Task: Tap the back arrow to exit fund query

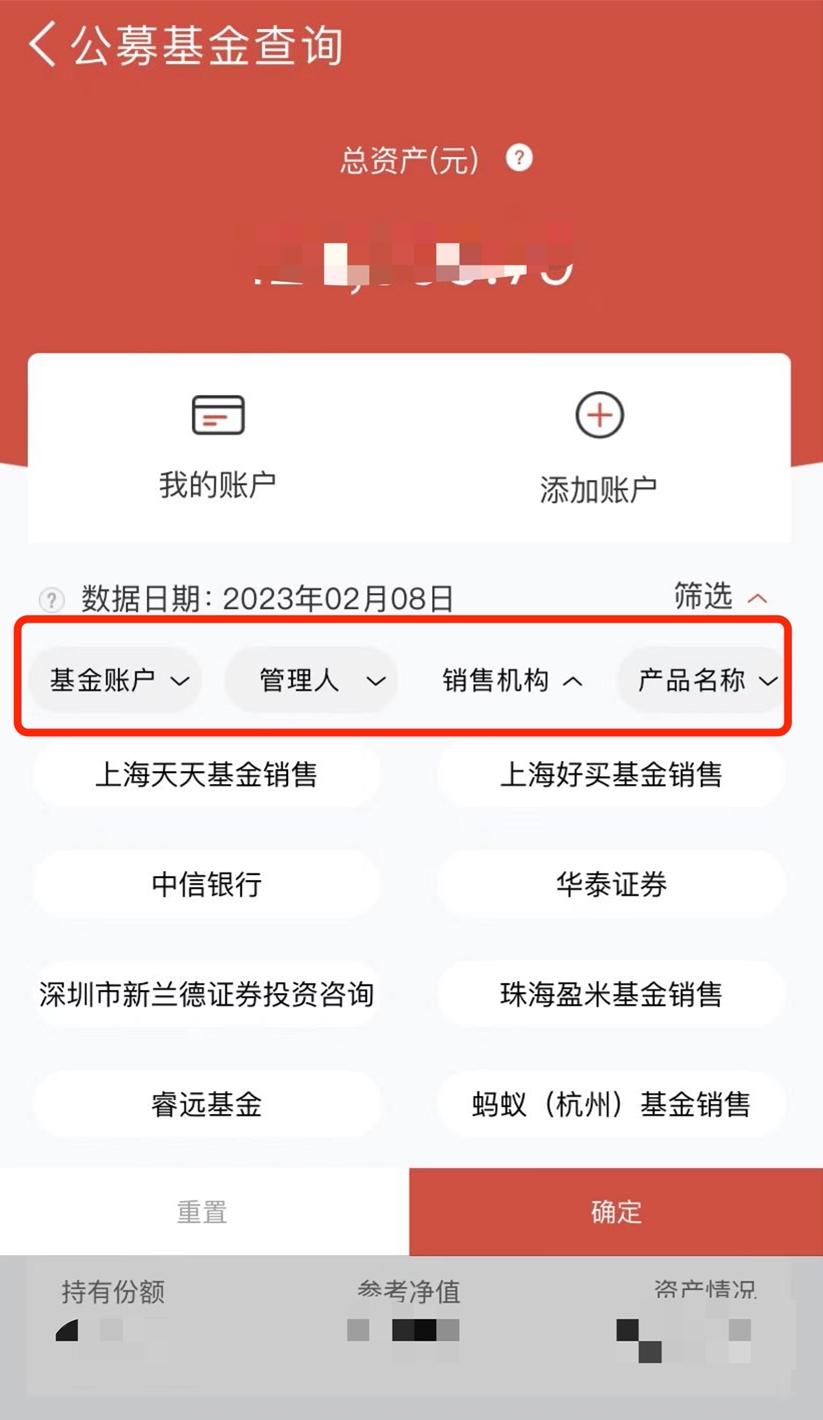Action: click(x=40, y=44)
